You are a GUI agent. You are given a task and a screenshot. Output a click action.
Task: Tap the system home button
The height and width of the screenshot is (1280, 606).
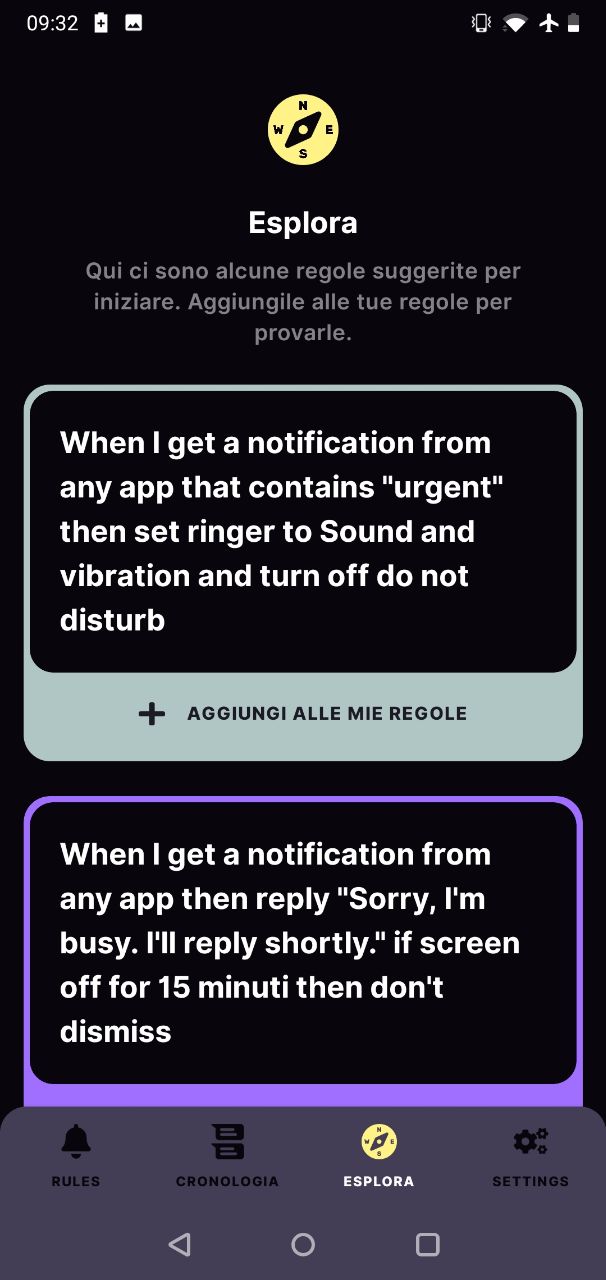[x=303, y=1244]
